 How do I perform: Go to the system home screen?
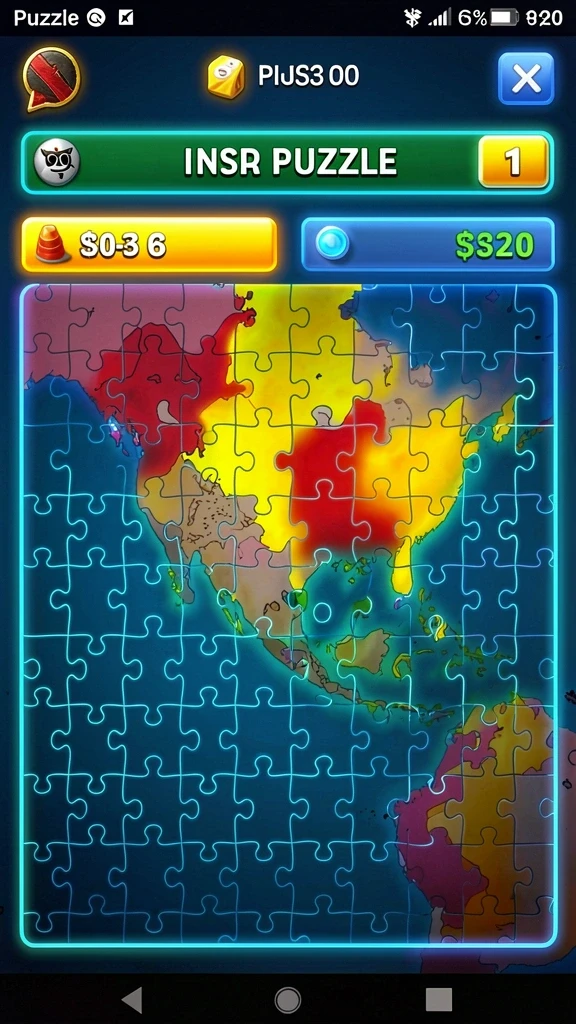(x=287, y=1000)
